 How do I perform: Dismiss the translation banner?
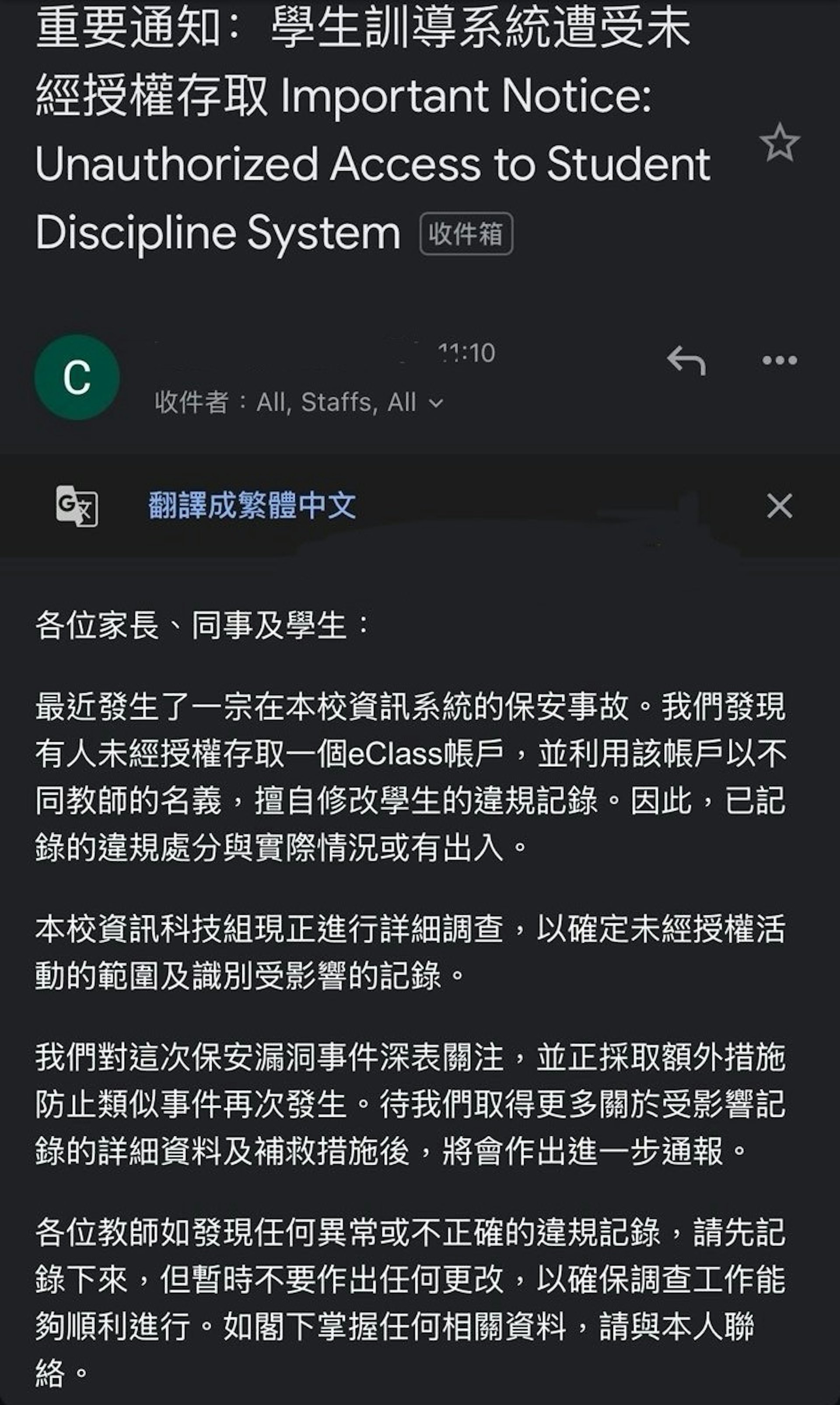click(780, 506)
